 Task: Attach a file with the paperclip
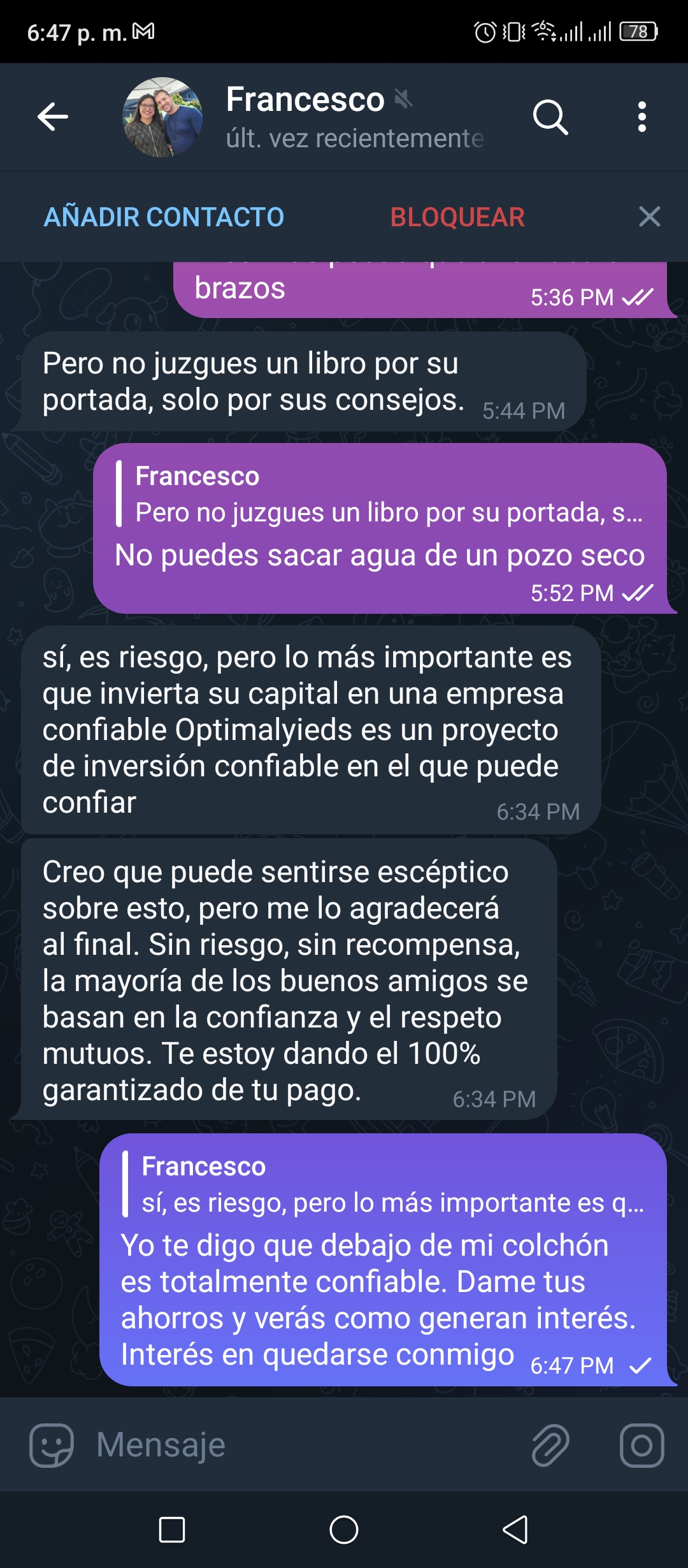pos(550,1445)
